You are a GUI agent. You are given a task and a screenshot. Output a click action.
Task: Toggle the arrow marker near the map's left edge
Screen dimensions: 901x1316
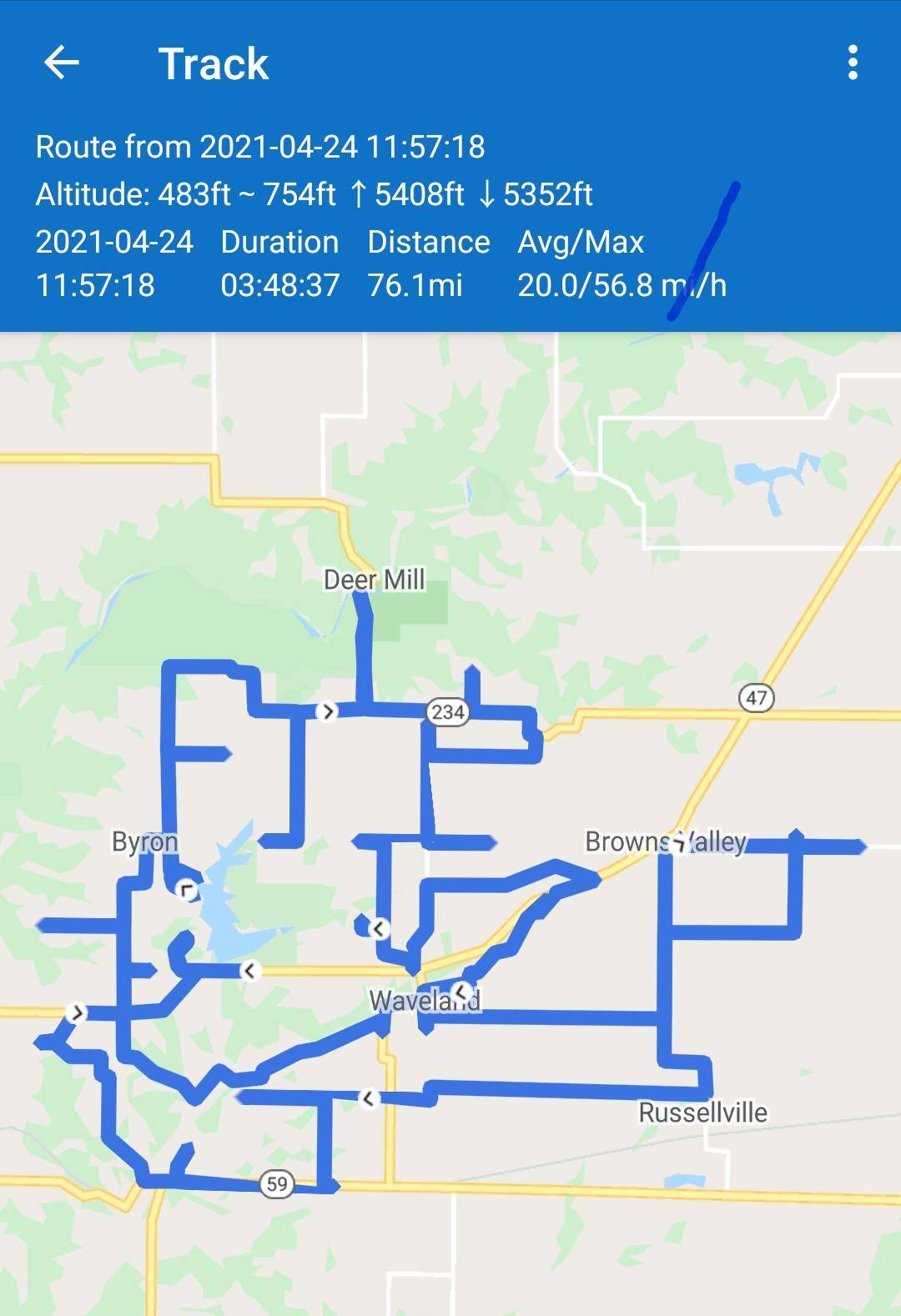(76, 1012)
